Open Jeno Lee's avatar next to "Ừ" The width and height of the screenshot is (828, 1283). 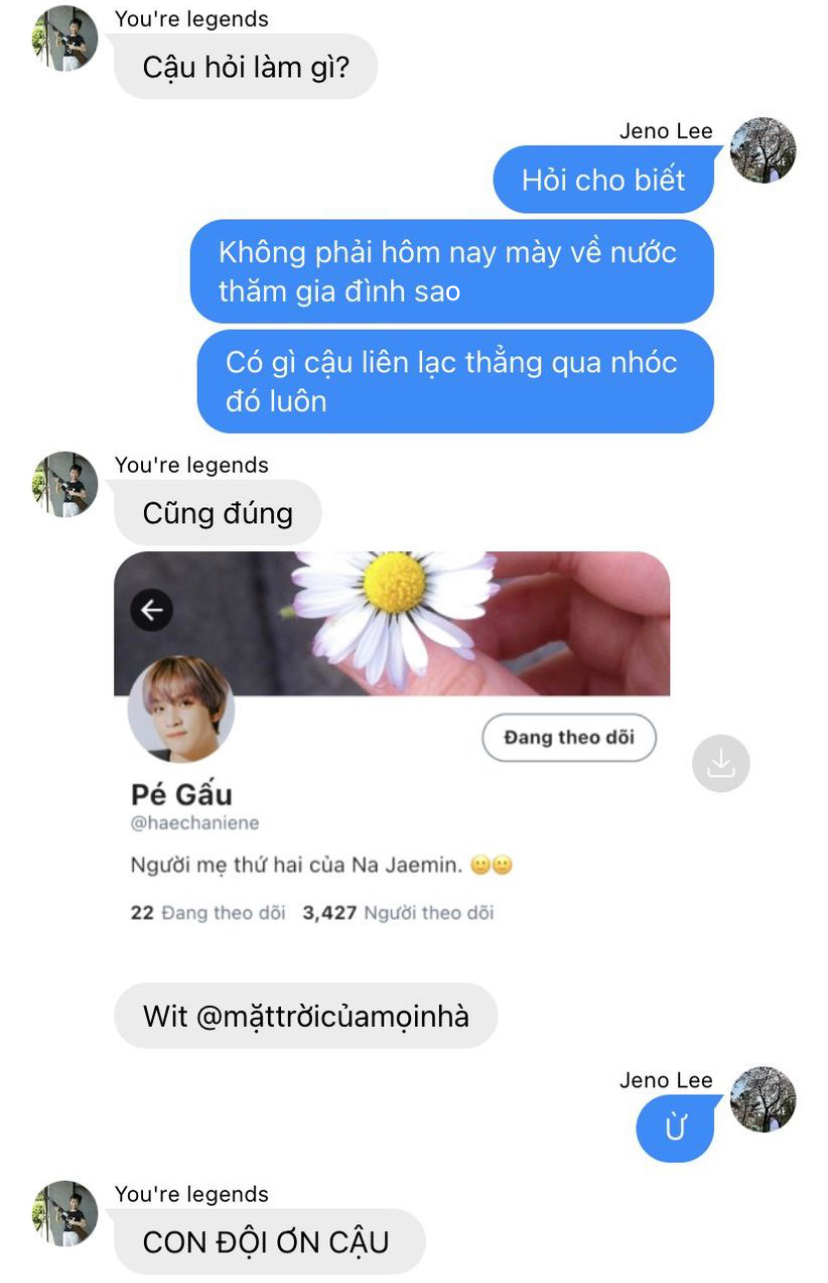pyautogui.click(x=762, y=1099)
